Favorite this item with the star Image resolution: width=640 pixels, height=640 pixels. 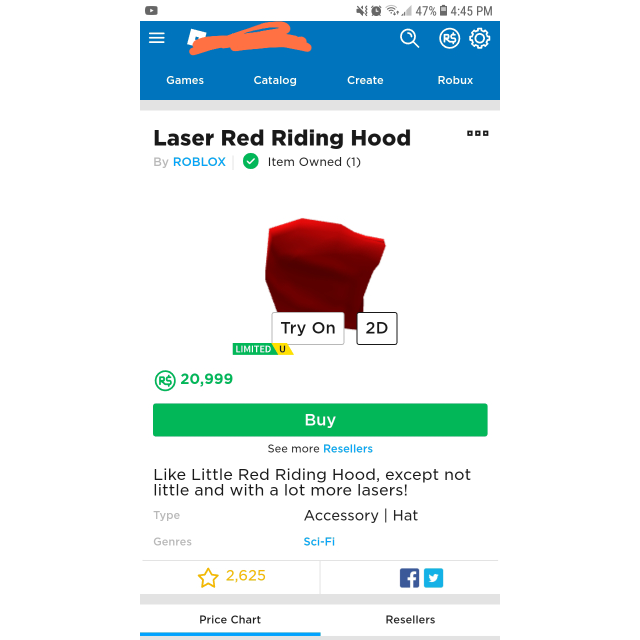coord(208,577)
